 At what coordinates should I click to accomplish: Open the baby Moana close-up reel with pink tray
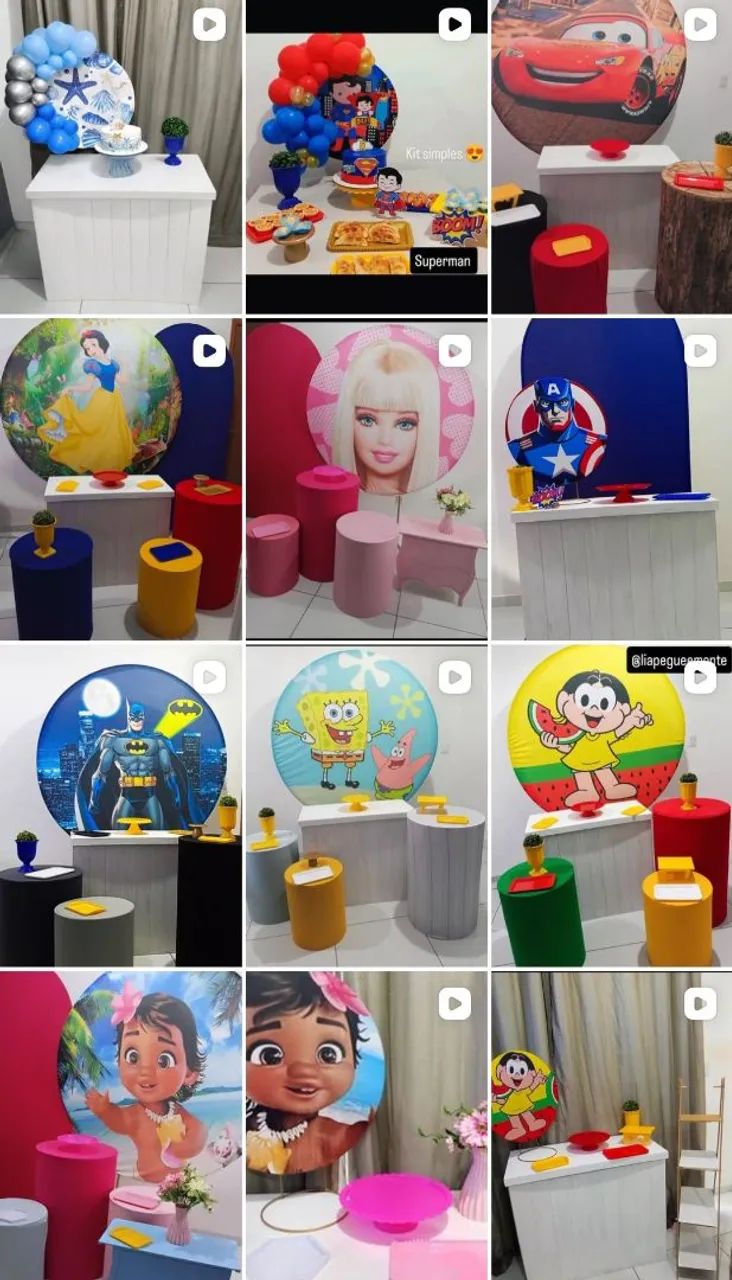[367, 1125]
